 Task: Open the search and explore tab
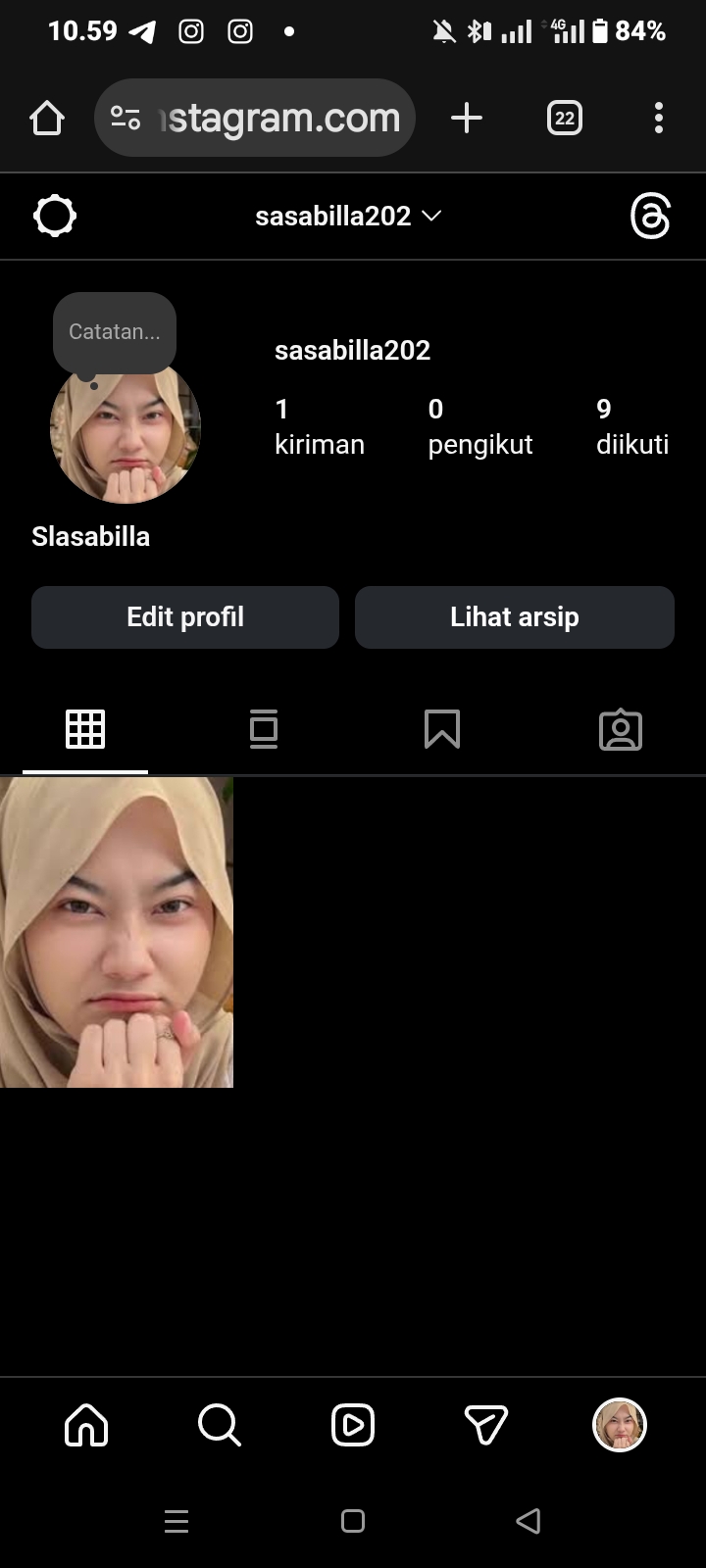coord(219,1425)
